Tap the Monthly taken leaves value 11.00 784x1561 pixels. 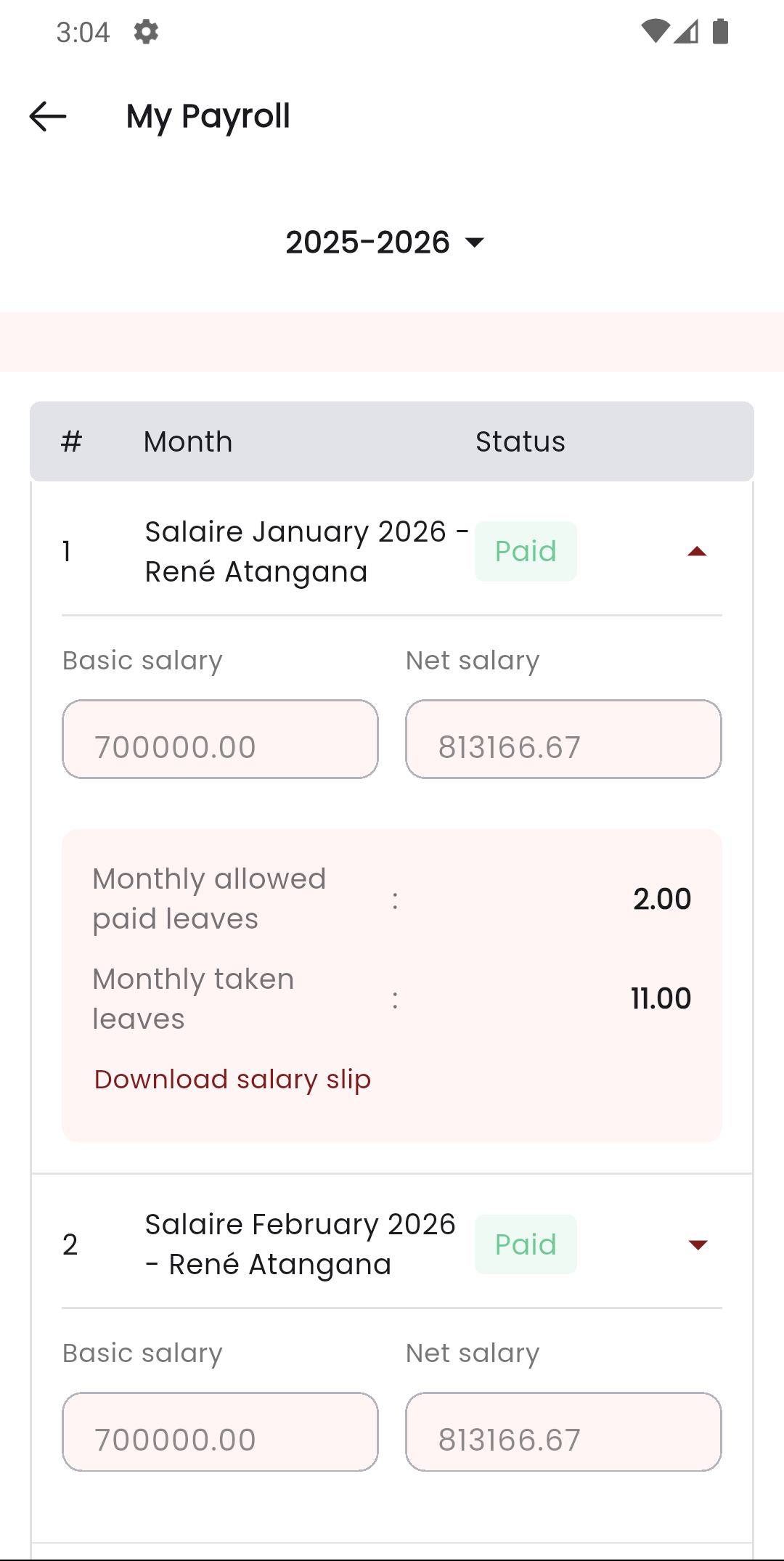661,998
